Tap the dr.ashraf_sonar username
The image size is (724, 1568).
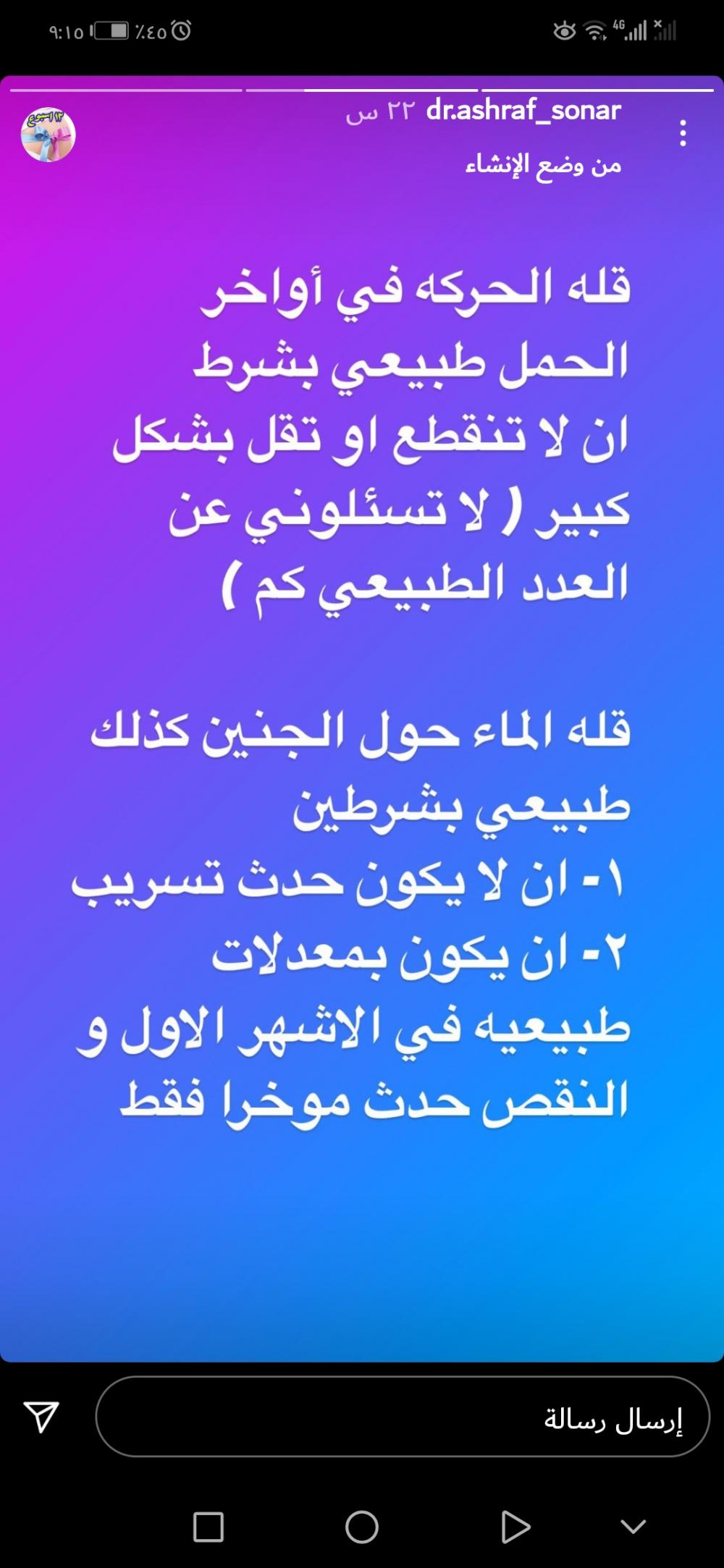523,111
